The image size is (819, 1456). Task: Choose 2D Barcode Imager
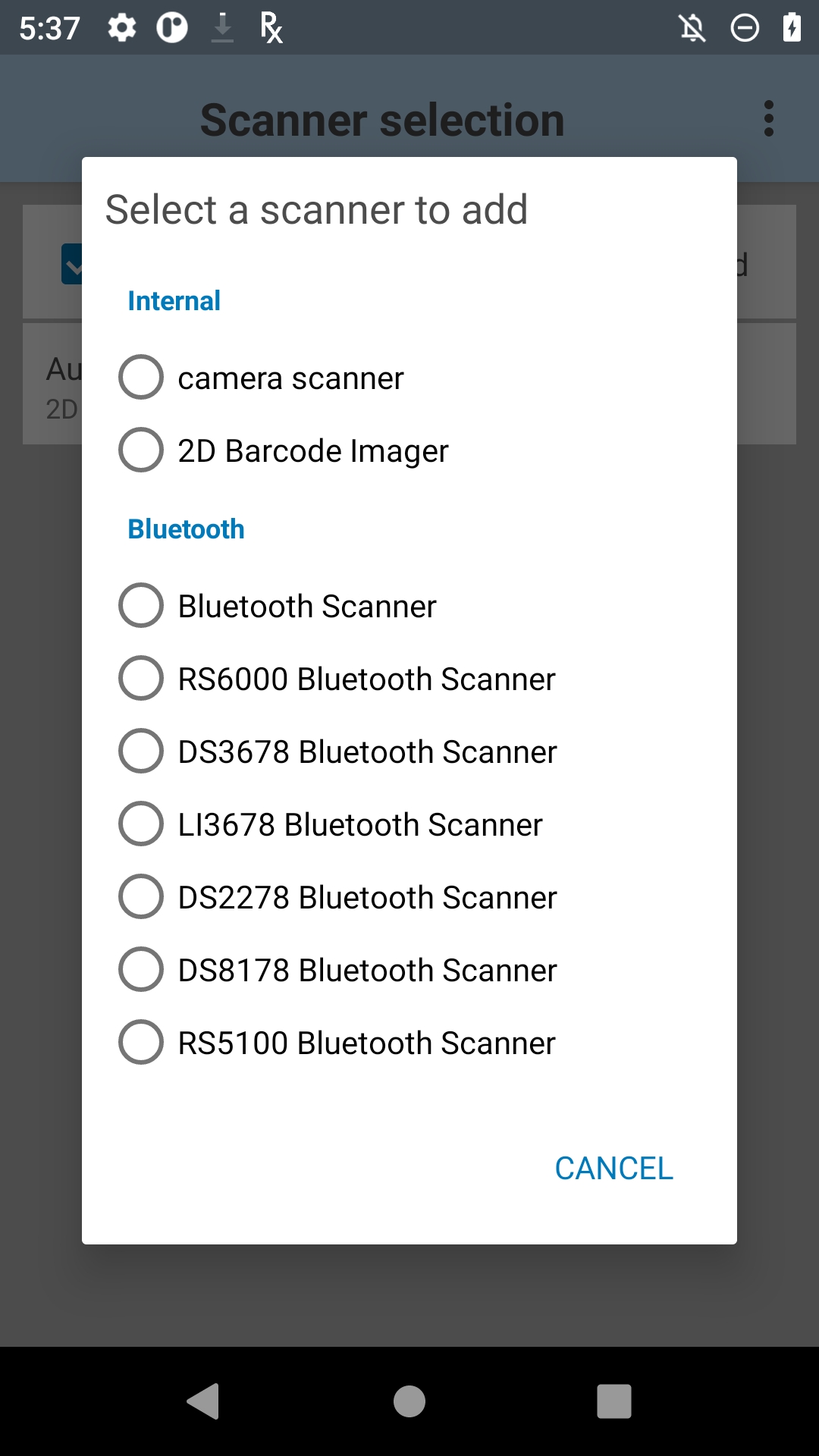point(409,450)
